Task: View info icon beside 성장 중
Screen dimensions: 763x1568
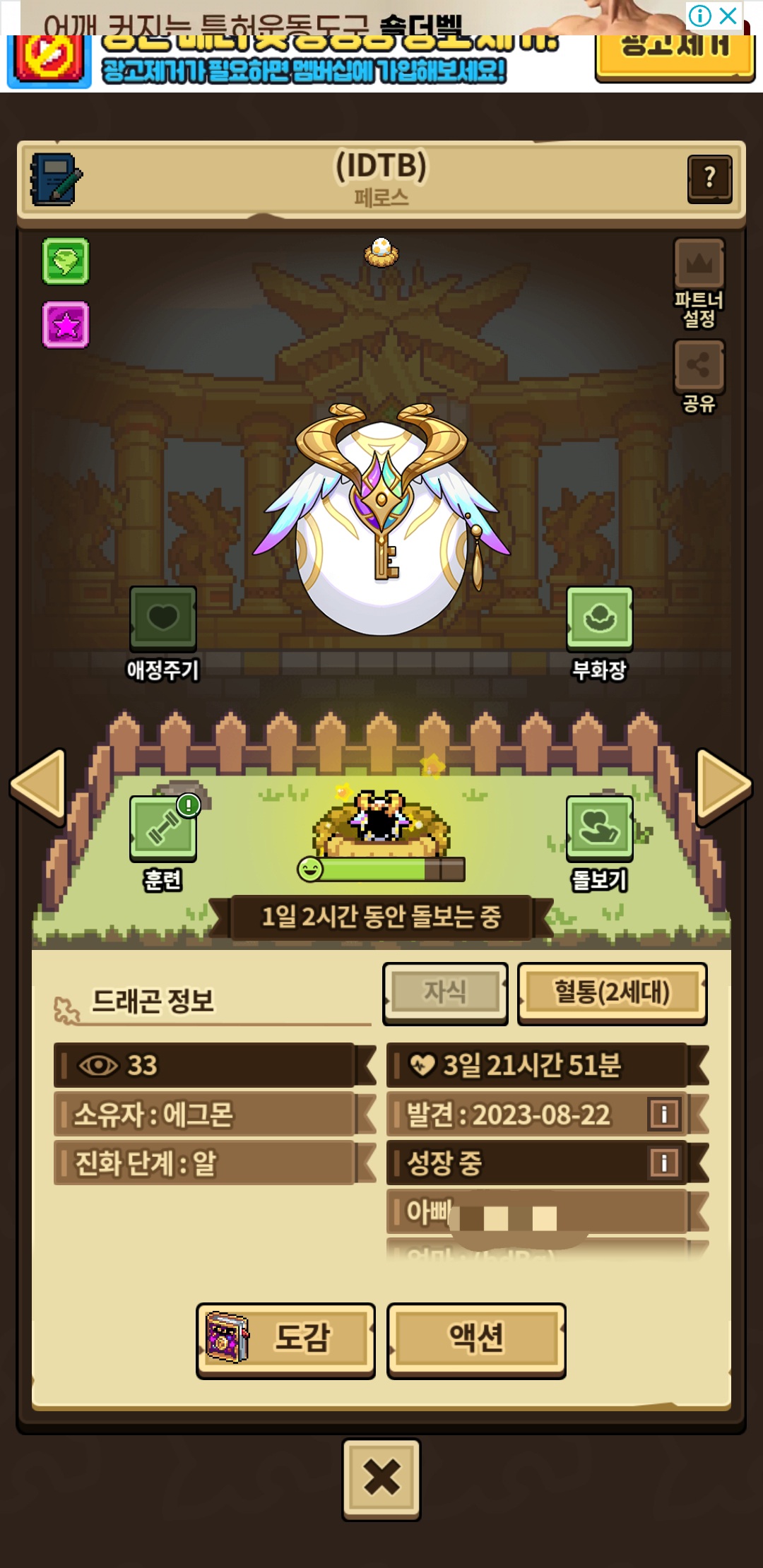Action: pos(664,1163)
